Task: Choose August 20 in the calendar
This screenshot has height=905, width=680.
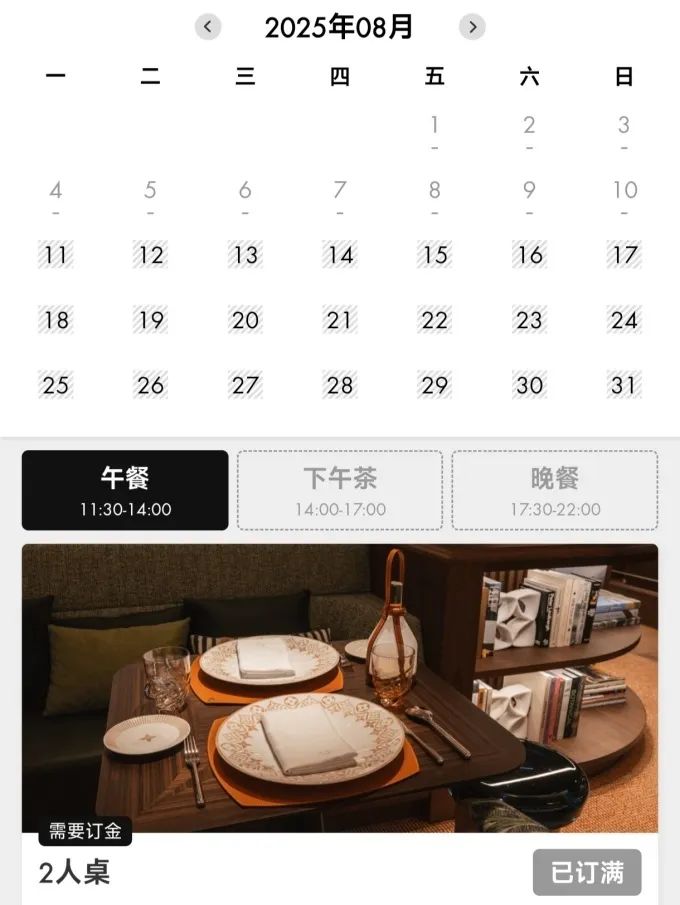Action: tap(245, 320)
